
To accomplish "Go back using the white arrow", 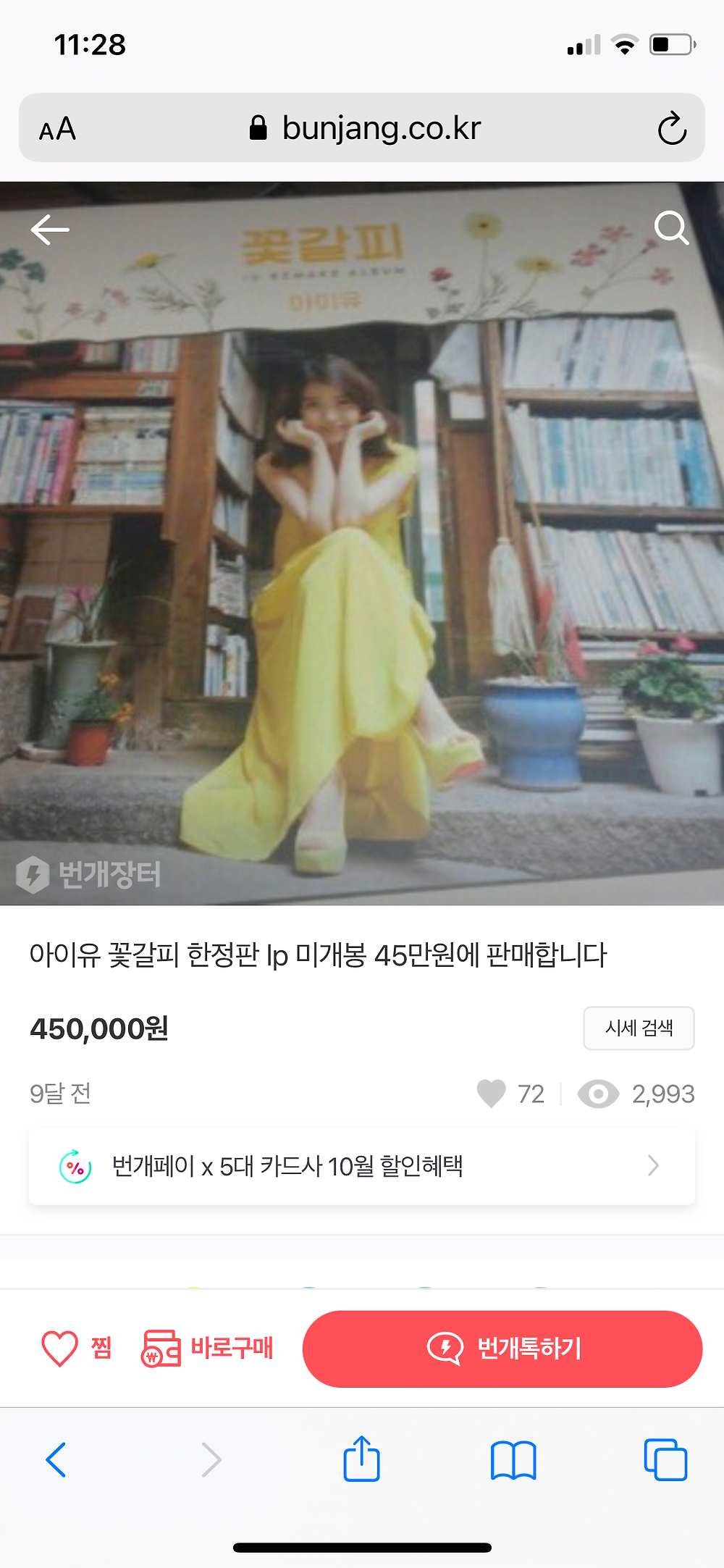I will (50, 230).
